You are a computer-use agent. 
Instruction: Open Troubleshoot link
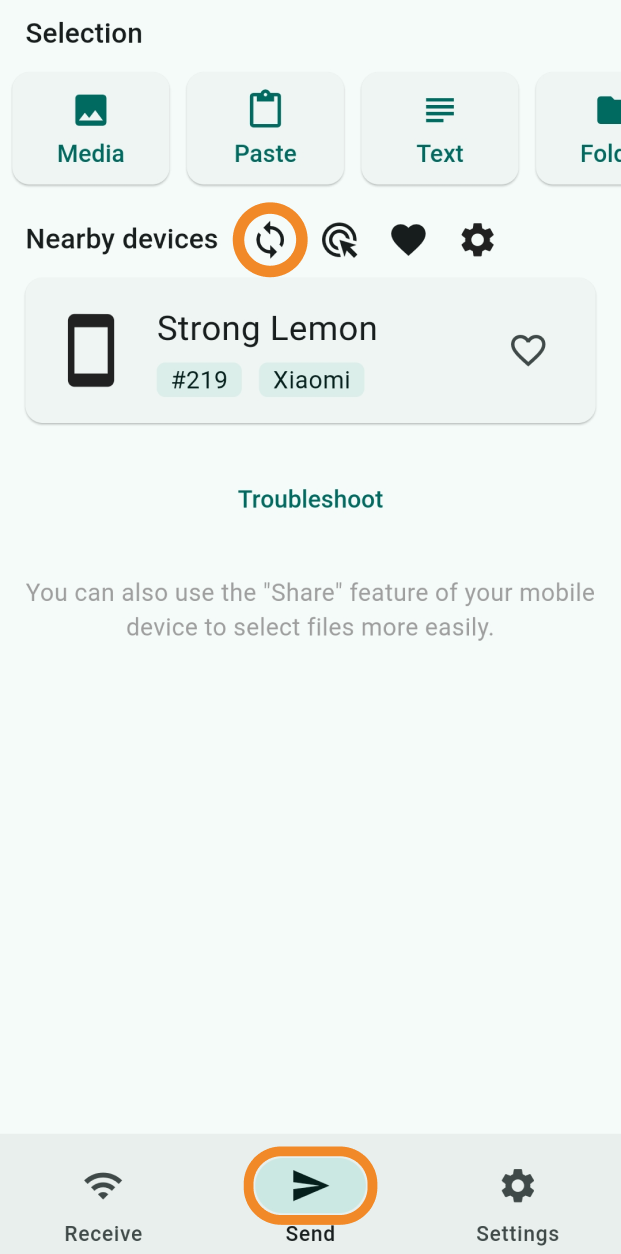[x=310, y=499]
